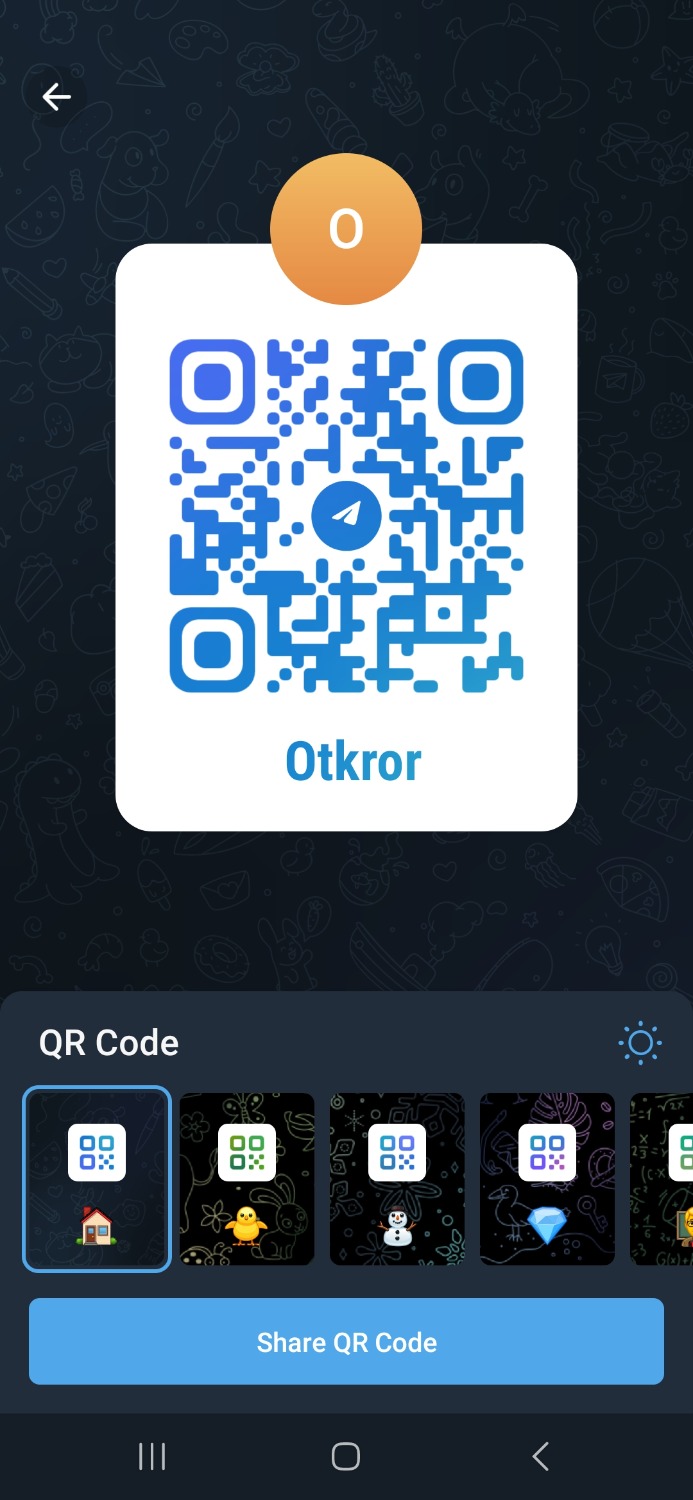Tap the Share QR Code button
693x1500 pixels.
346,1341
